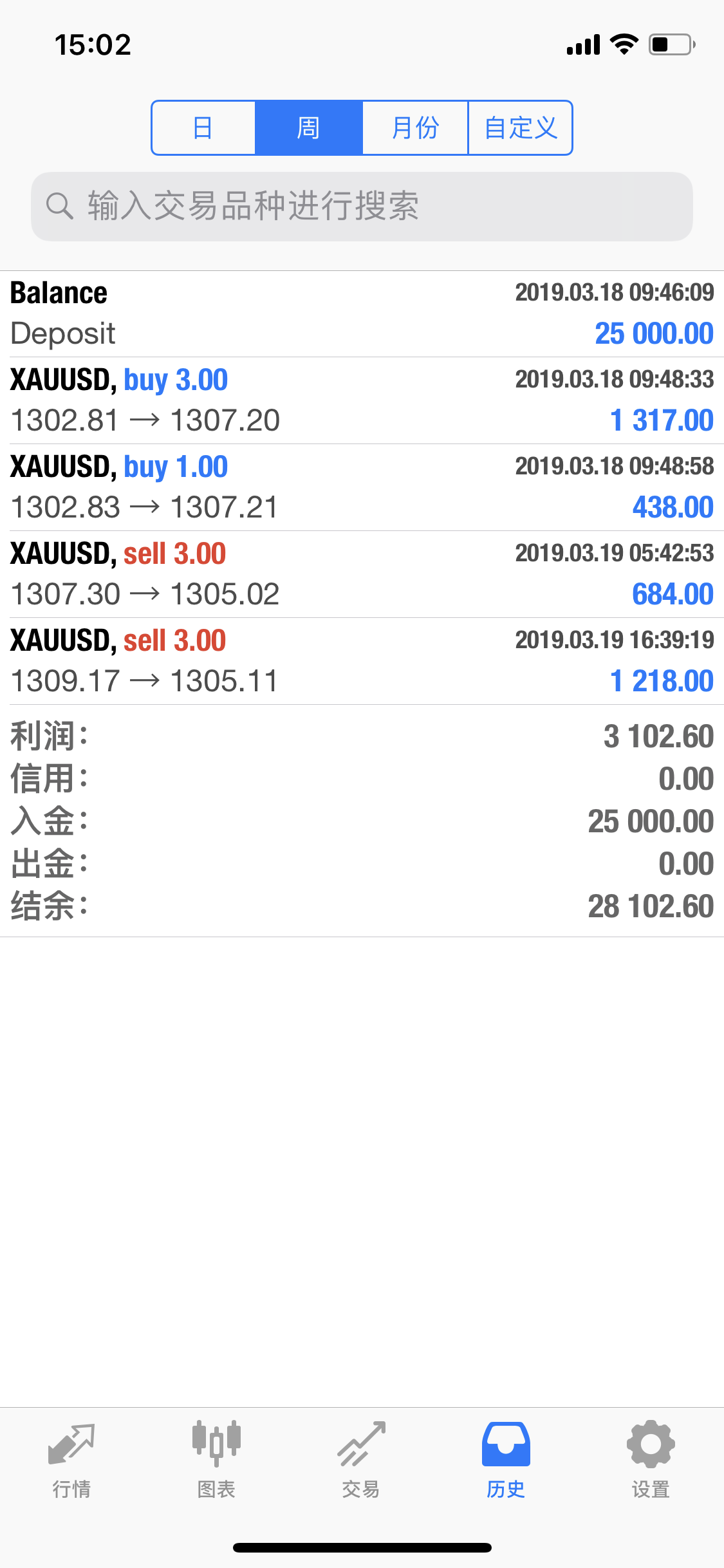
Task: Switch to the 日 (day) period tab
Action: pos(203,127)
